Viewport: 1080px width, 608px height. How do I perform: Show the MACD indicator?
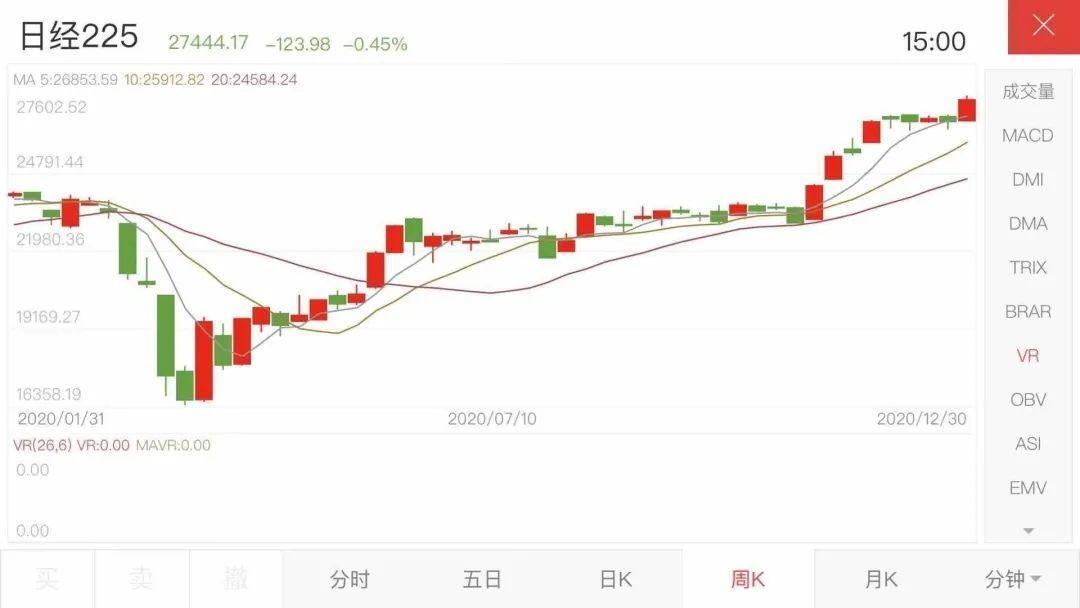point(1028,136)
